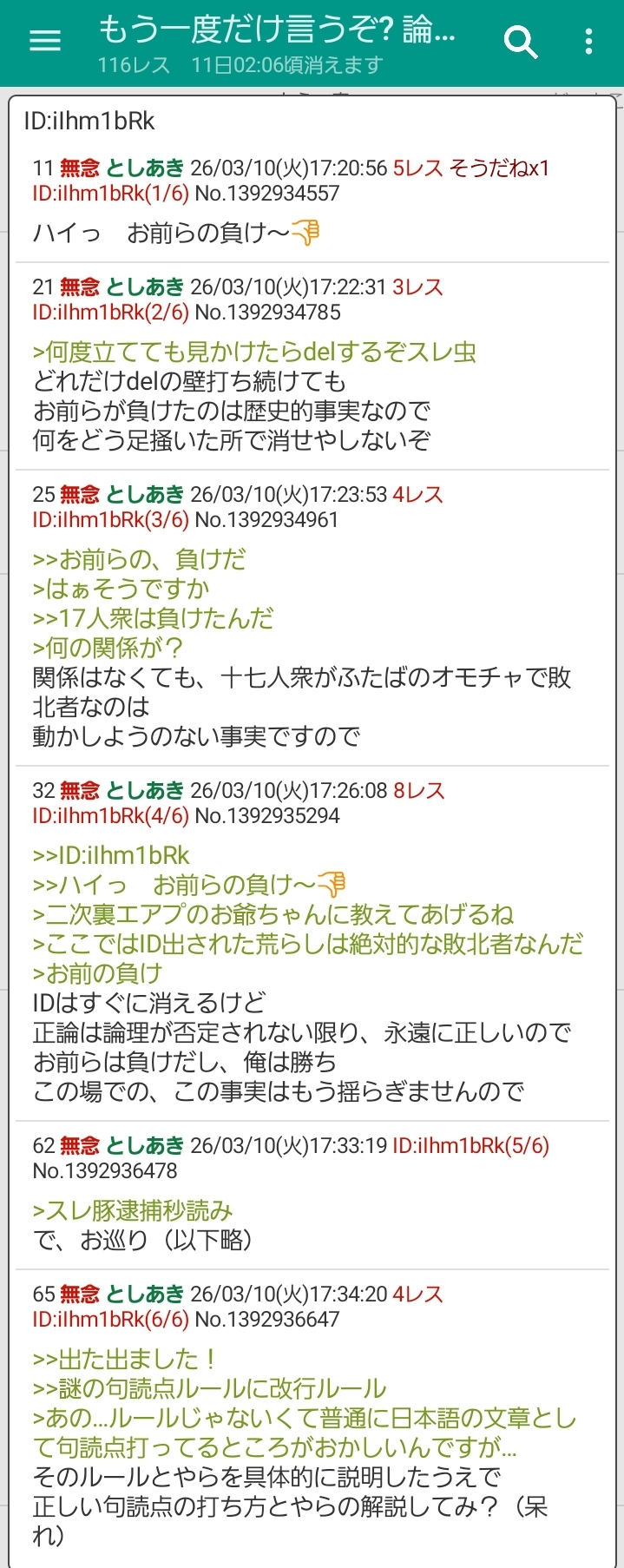This screenshot has height=1568, width=624.
Task: Open the hamburger drawer menu
Action: tap(45, 41)
